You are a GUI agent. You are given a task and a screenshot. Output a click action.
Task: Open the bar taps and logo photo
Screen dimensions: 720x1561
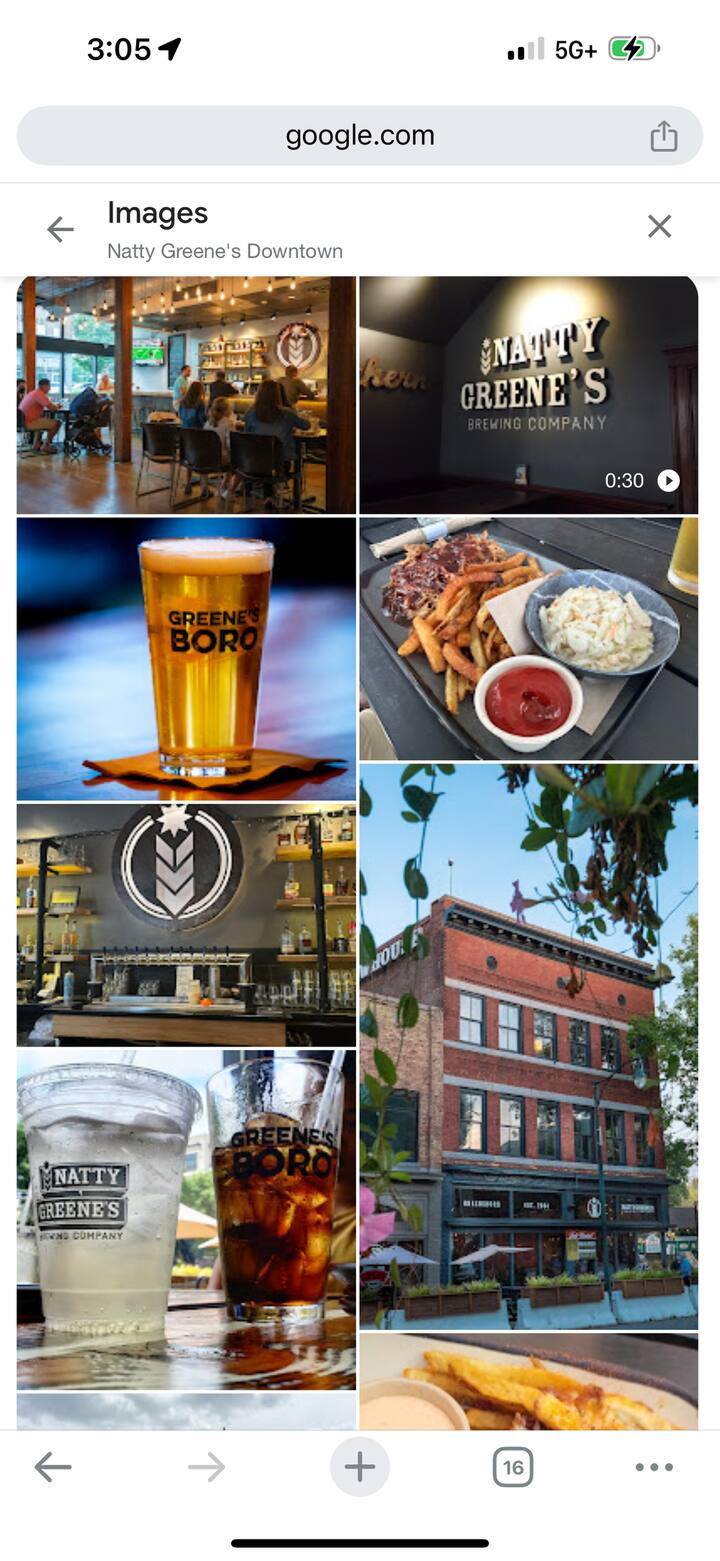coord(186,925)
